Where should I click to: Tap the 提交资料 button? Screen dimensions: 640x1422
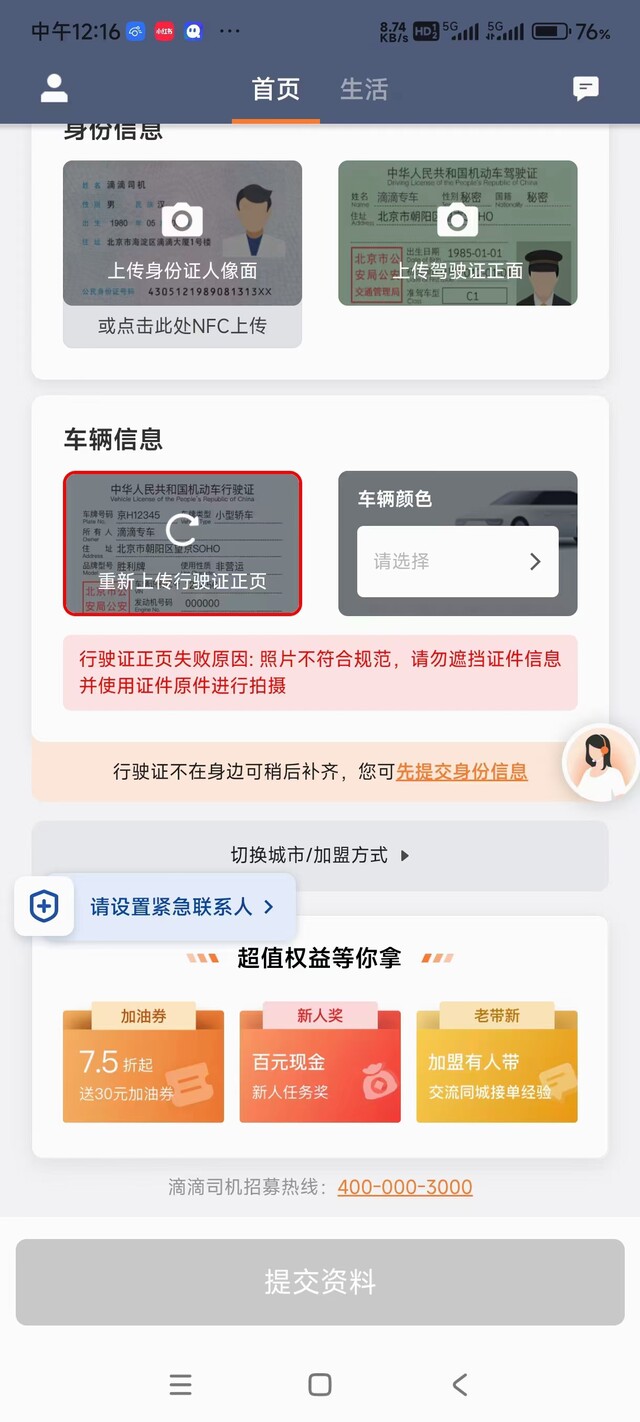[x=320, y=1282]
